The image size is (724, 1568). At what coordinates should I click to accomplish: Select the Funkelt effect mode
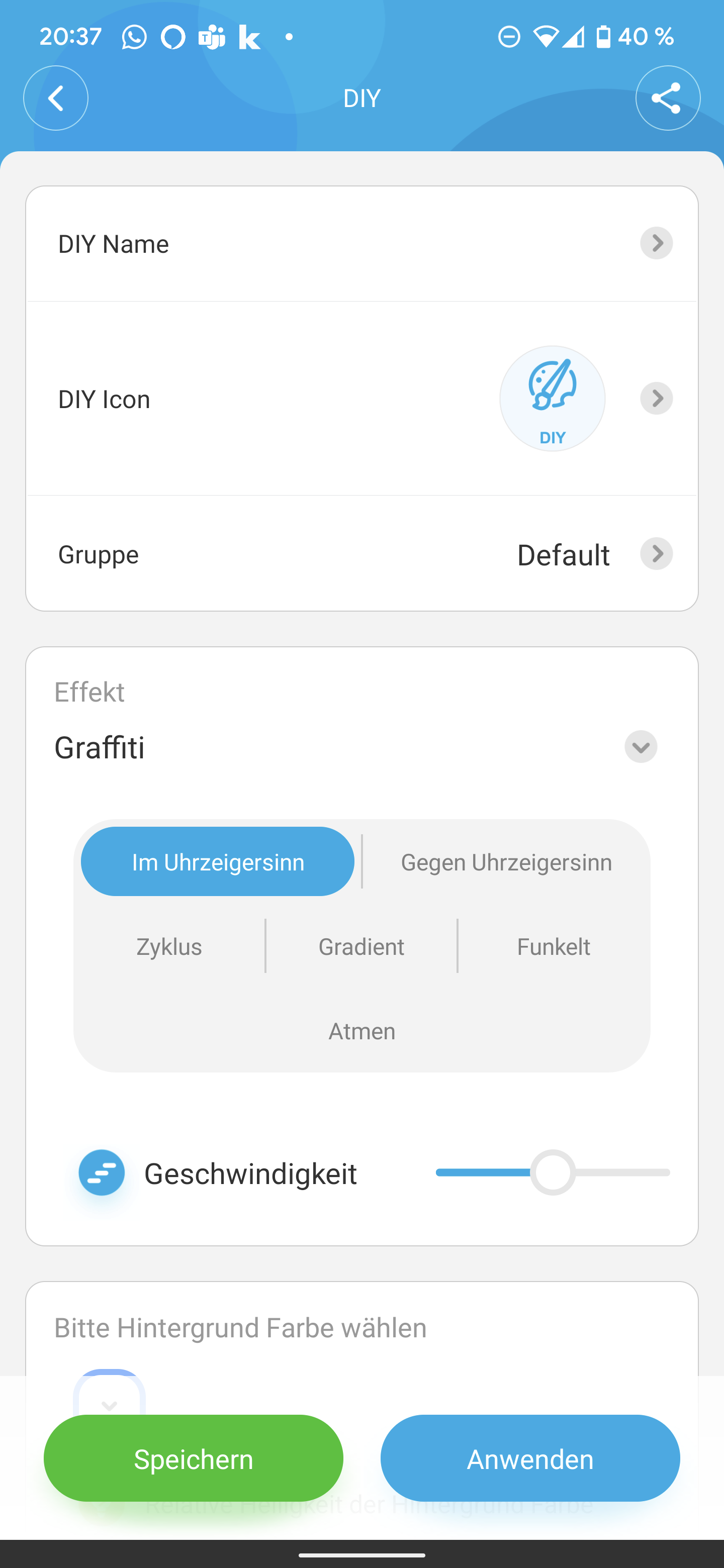pyautogui.click(x=553, y=946)
